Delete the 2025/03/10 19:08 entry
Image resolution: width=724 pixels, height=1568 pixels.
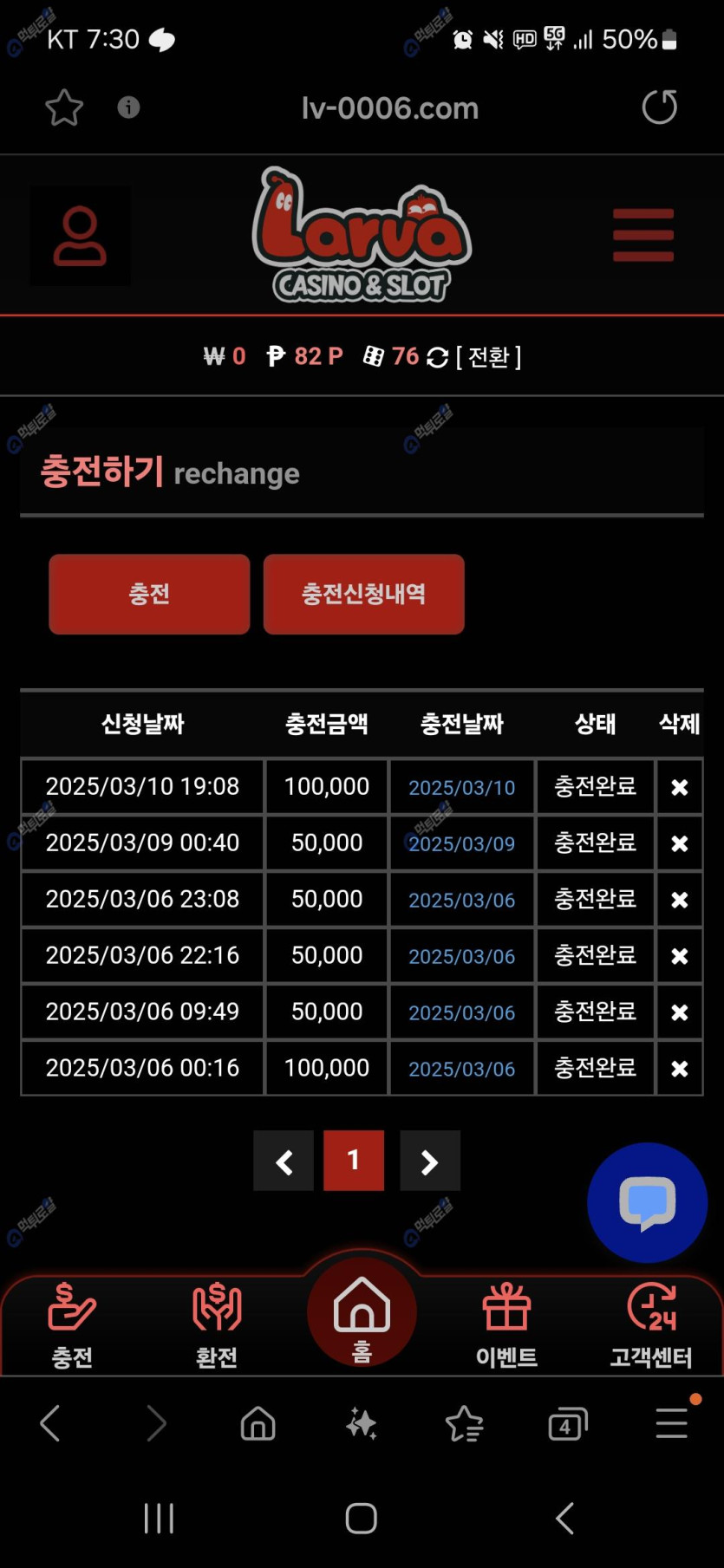point(680,787)
